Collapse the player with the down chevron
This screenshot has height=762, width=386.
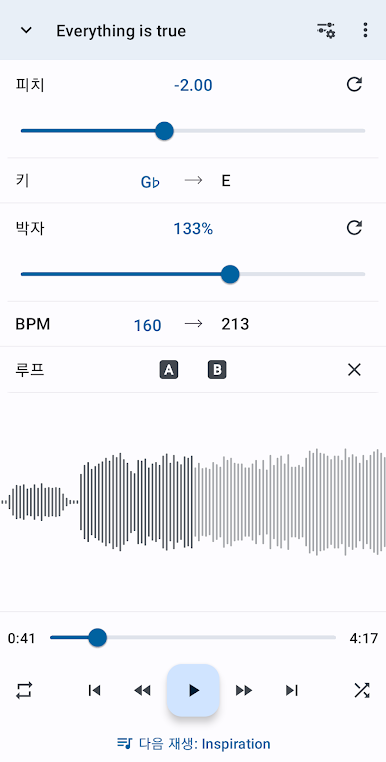coord(26,31)
